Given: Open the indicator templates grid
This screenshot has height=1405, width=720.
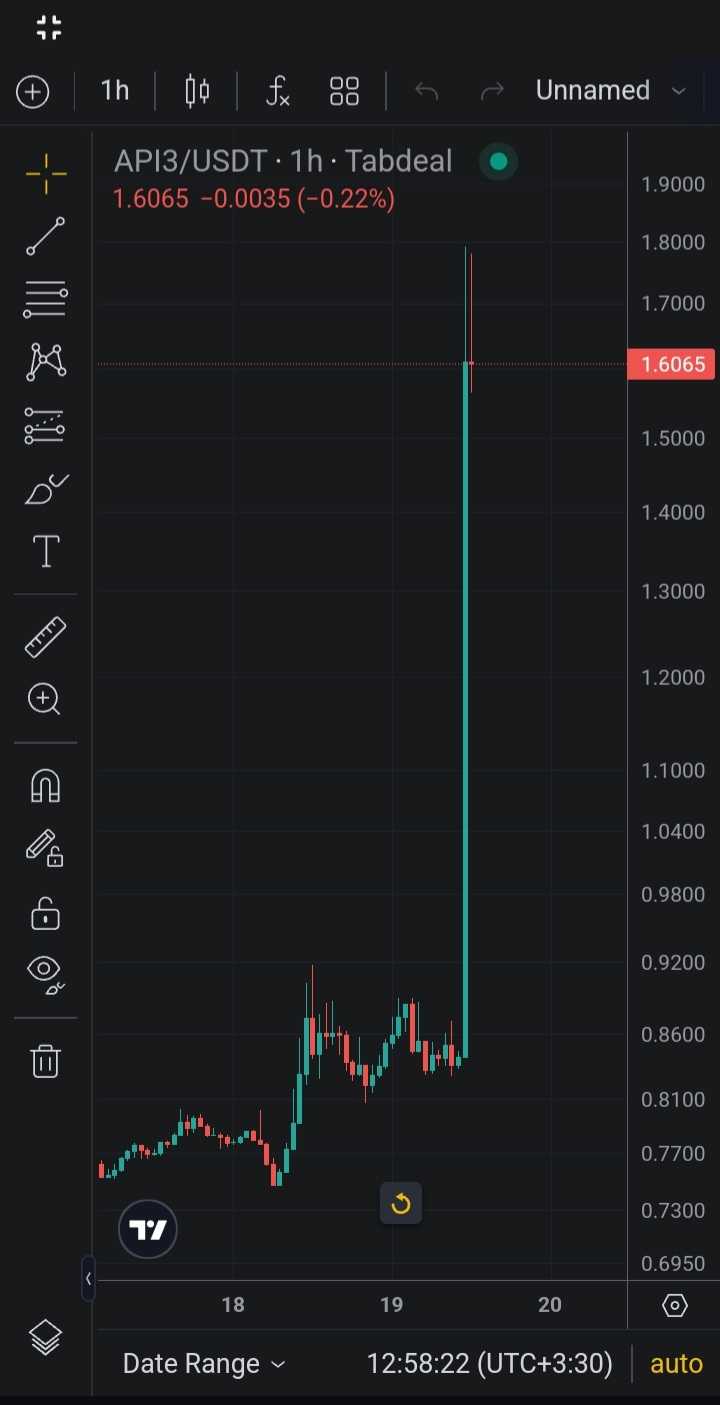Looking at the screenshot, I should pos(344,92).
